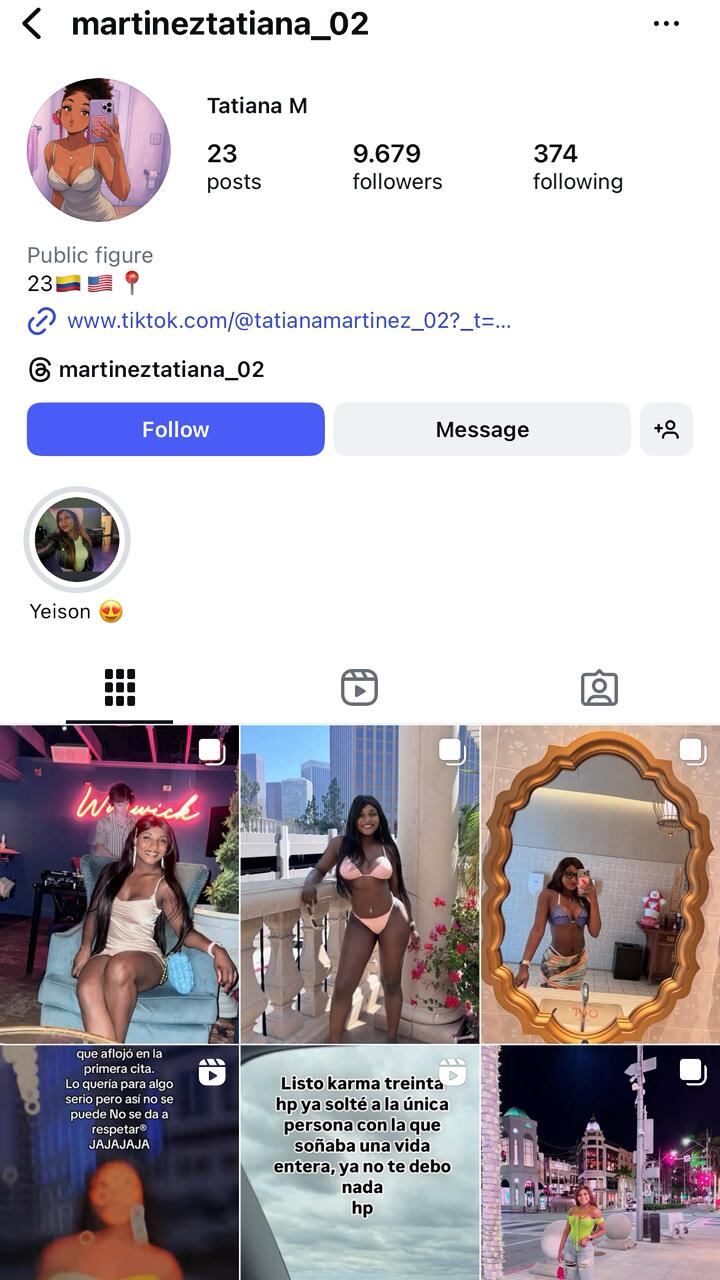Toggle Follow on this profile

click(175, 429)
